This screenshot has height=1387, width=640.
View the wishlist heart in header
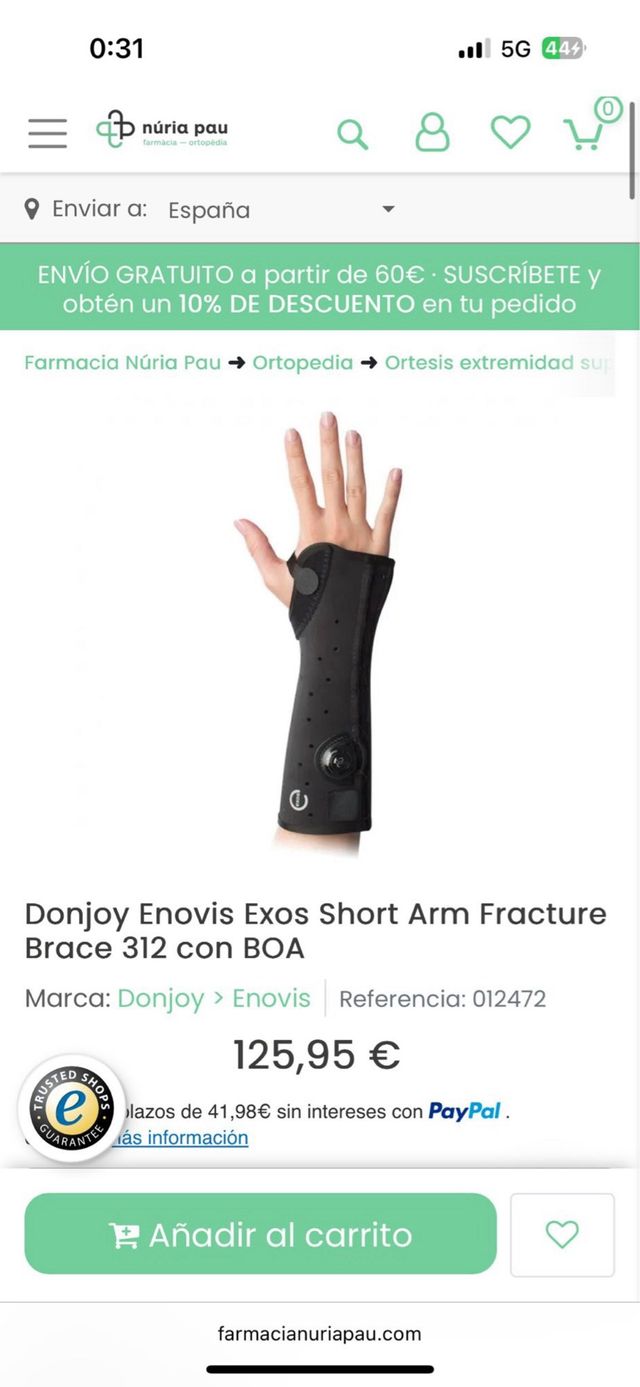[x=510, y=132]
